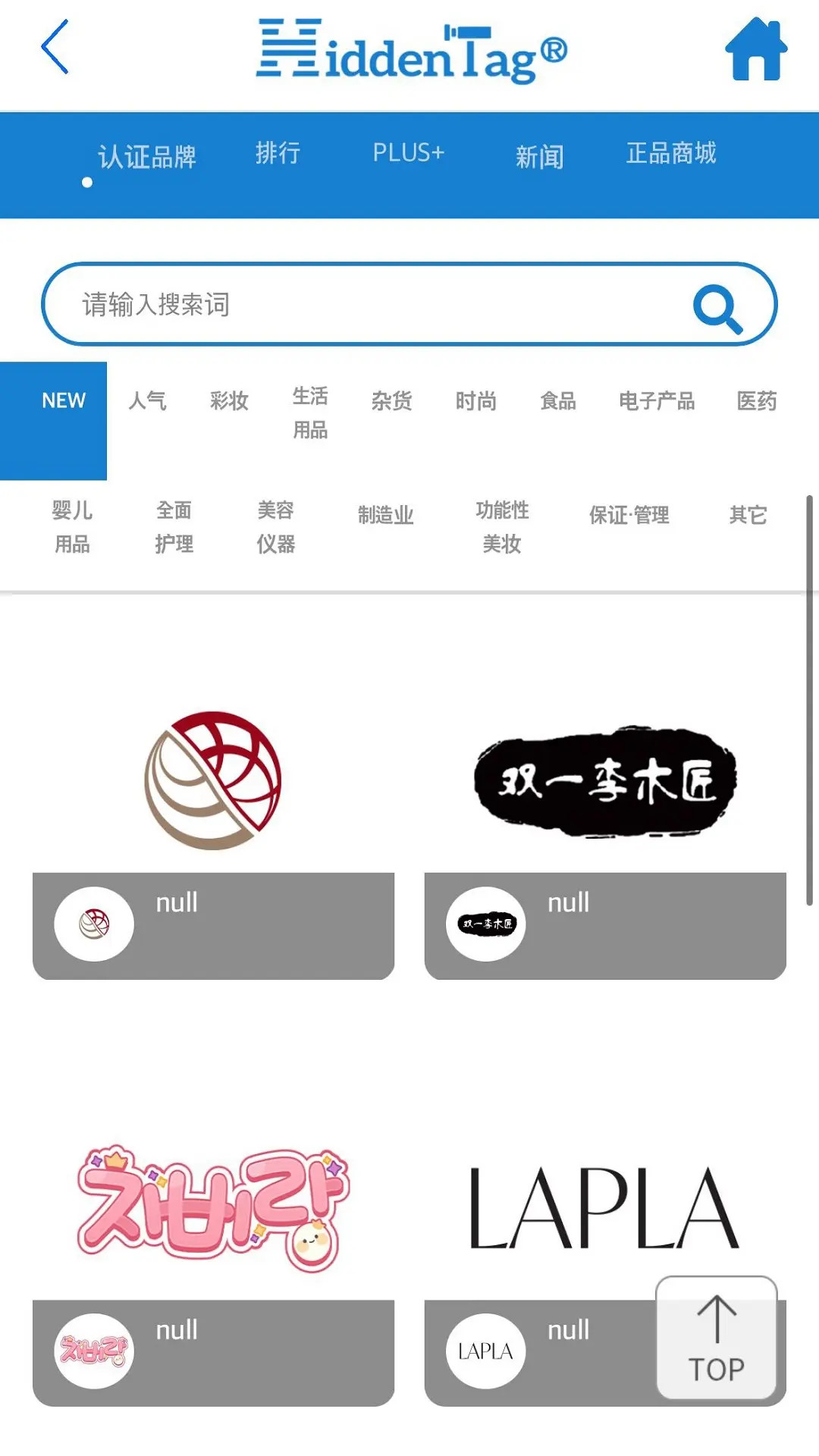Switch to the 新闻 tab
819x1456 pixels.
pyautogui.click(x=539, y=157)
